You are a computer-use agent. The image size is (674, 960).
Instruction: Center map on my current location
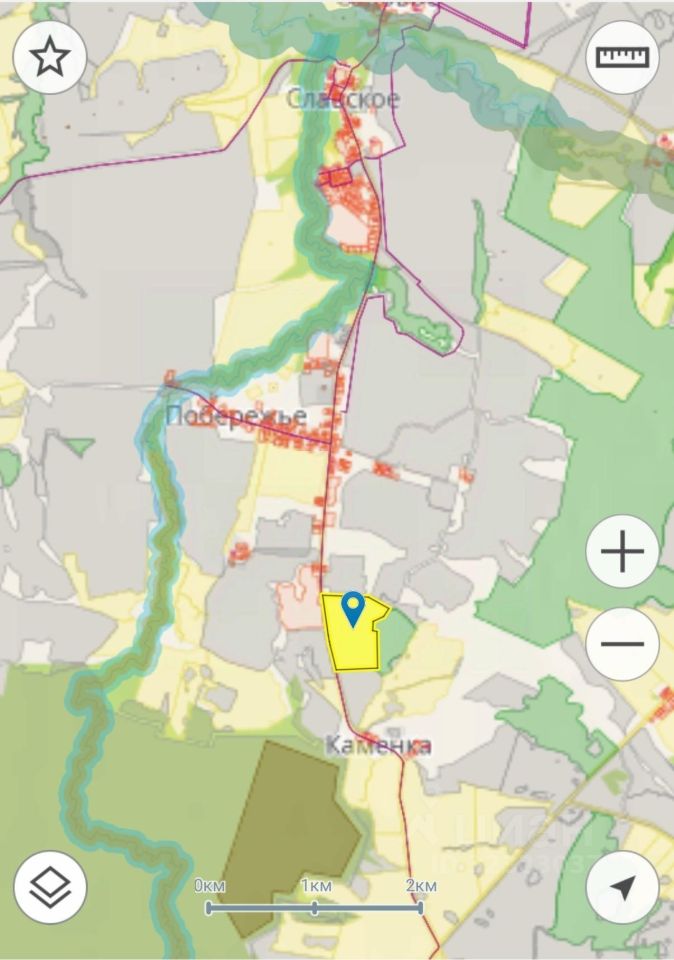point(622,887)
